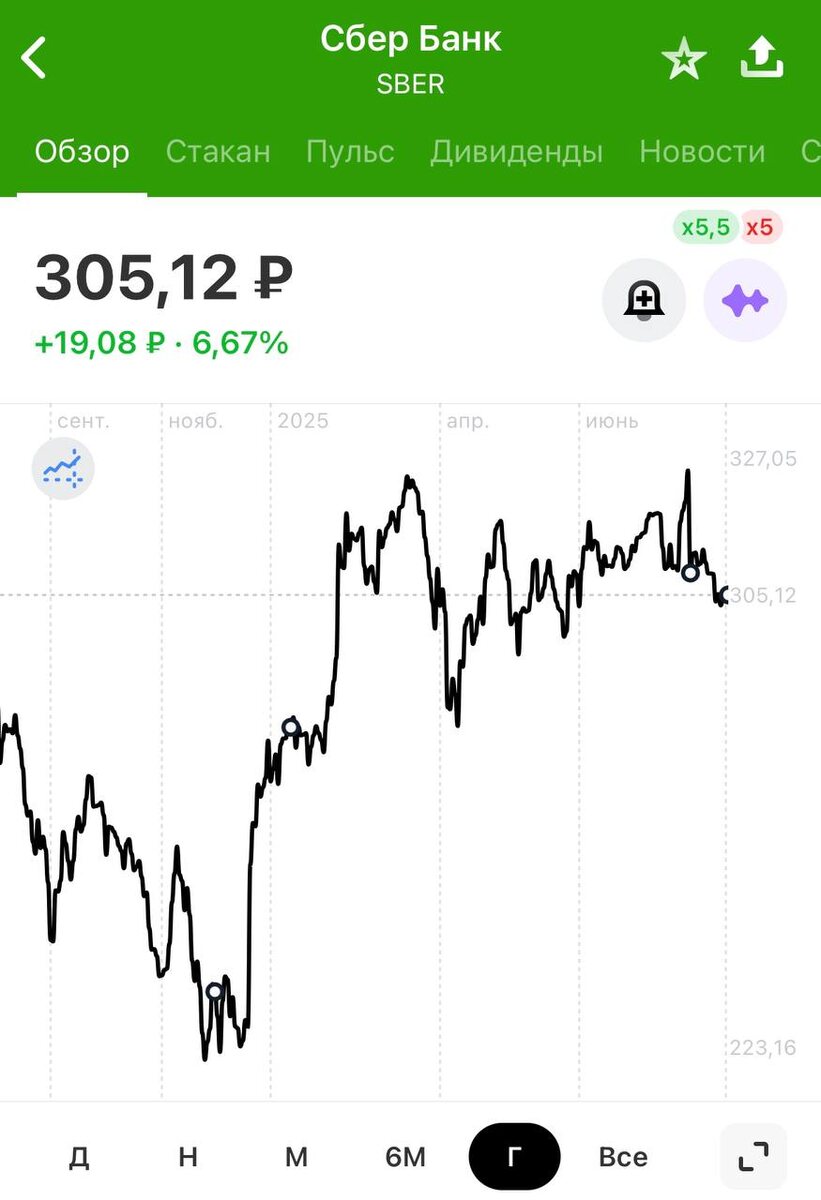
Task: Go back using the arrow icon
Action: pyautogui.click(x=35, y=58)
